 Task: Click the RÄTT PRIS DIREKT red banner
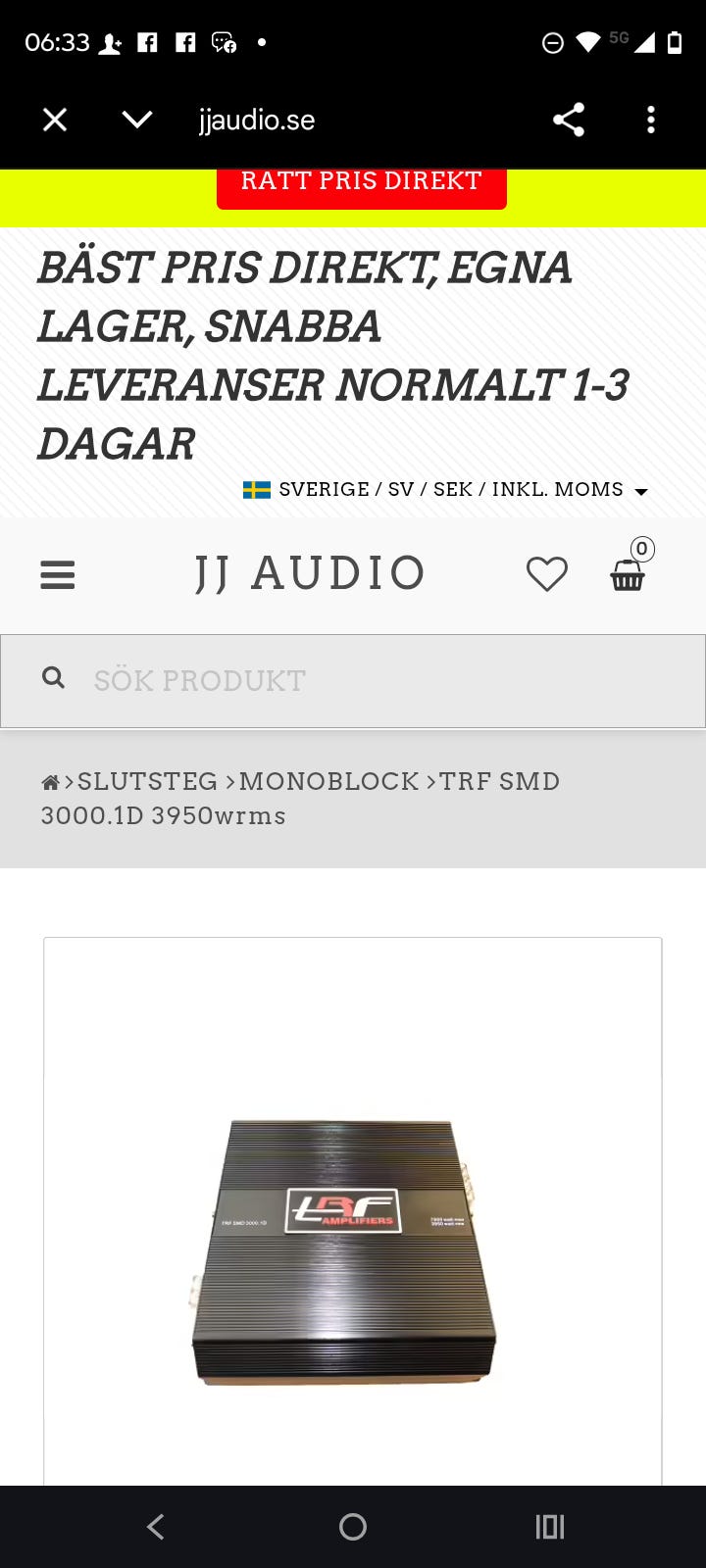361,186
